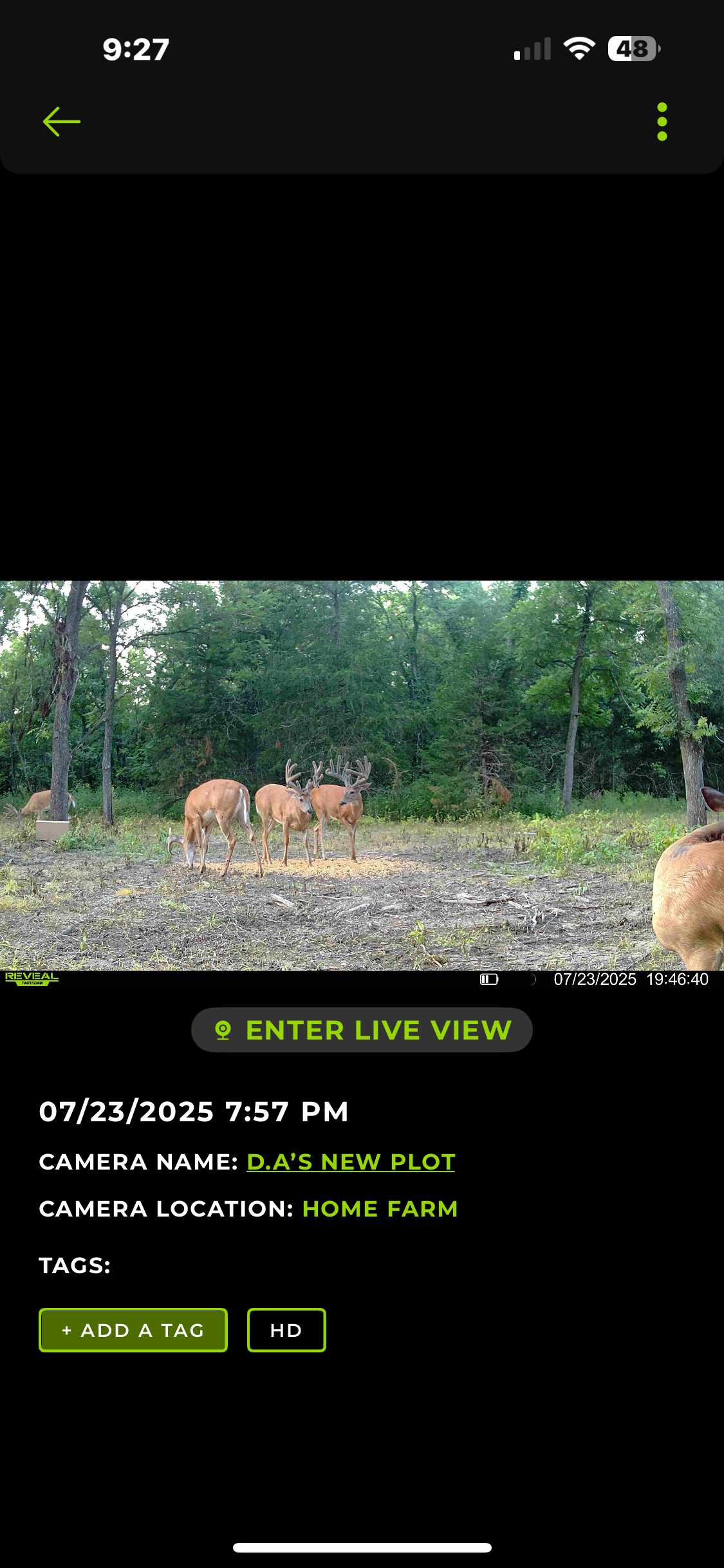This screenshot has width=724, height=1568.
Task: Go back using the green arrow
Action: [x=61, y=122]
